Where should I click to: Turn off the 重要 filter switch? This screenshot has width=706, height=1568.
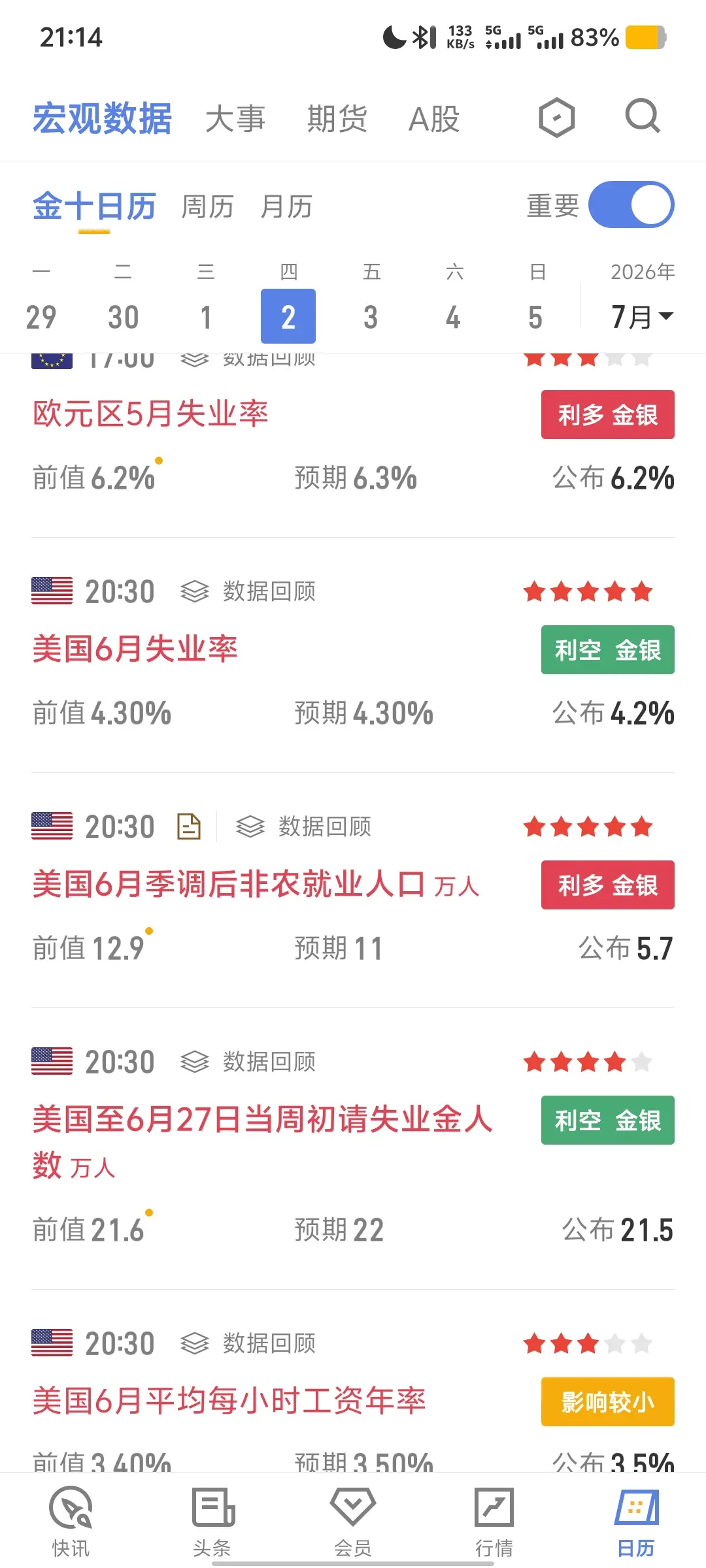coord(631,205)
